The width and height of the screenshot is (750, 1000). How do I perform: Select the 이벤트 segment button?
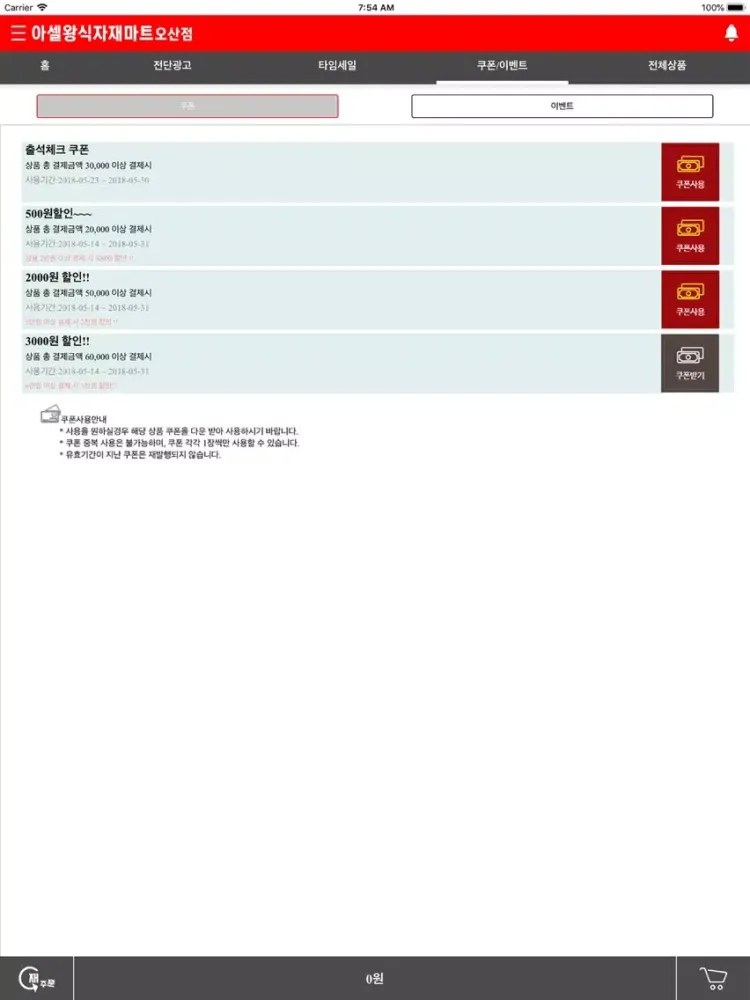point(562,106)
